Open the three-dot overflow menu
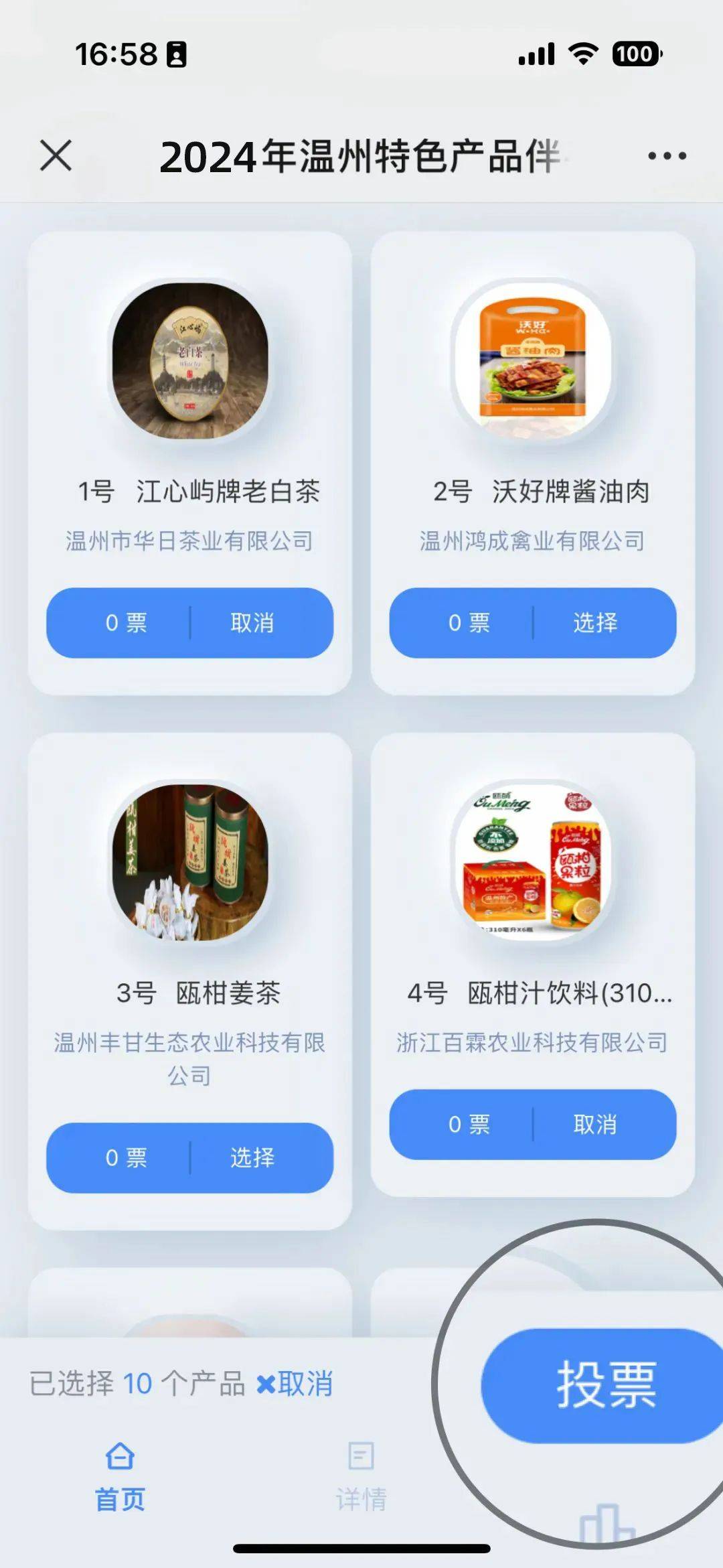The height and width of the screenshot is (1568, 723). coord(667,156)
